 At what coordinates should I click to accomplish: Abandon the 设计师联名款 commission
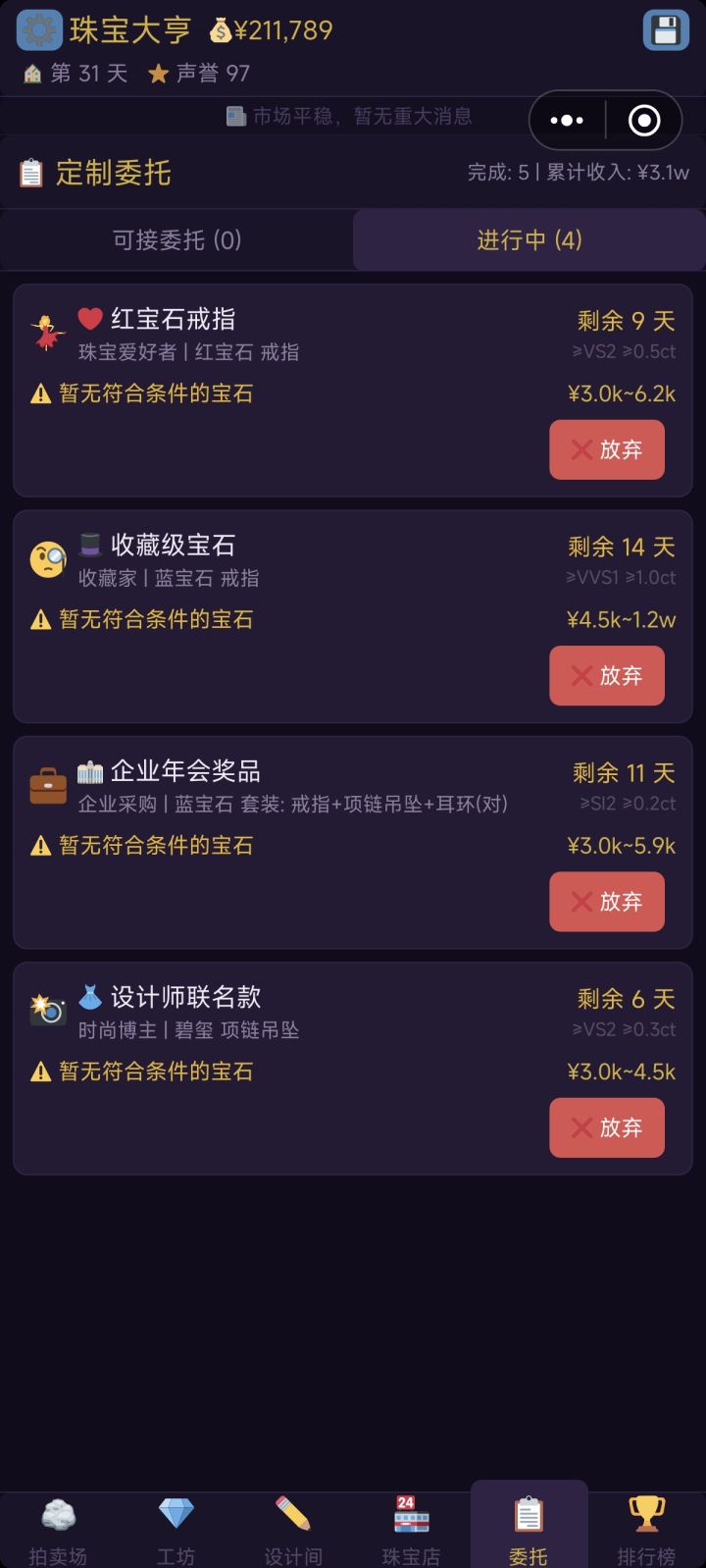[x=607, y=1127]
